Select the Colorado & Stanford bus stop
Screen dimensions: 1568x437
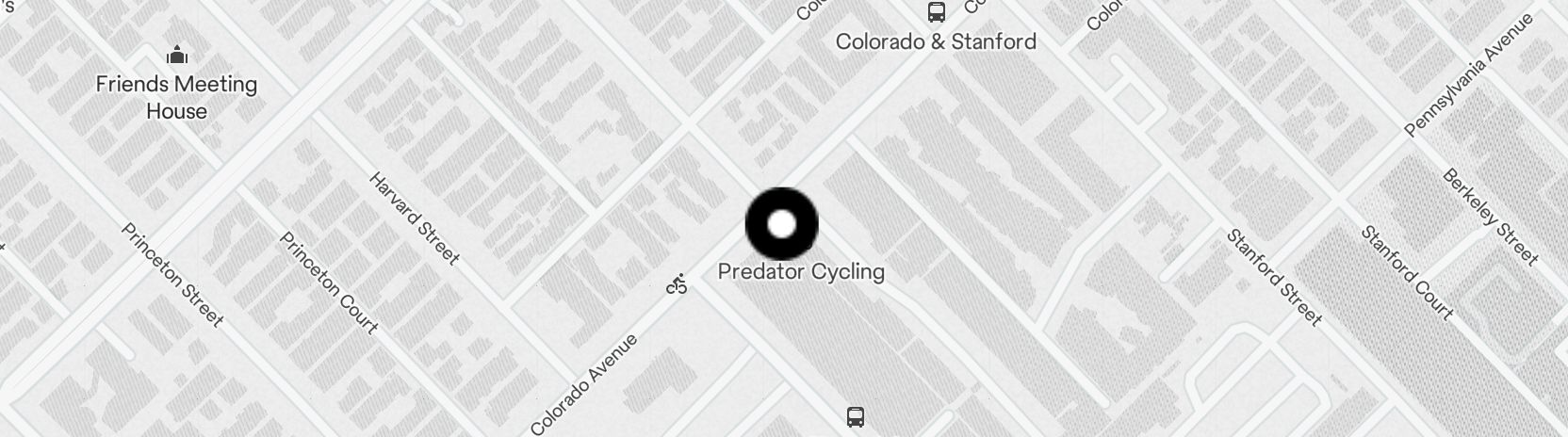click(936, 13)
